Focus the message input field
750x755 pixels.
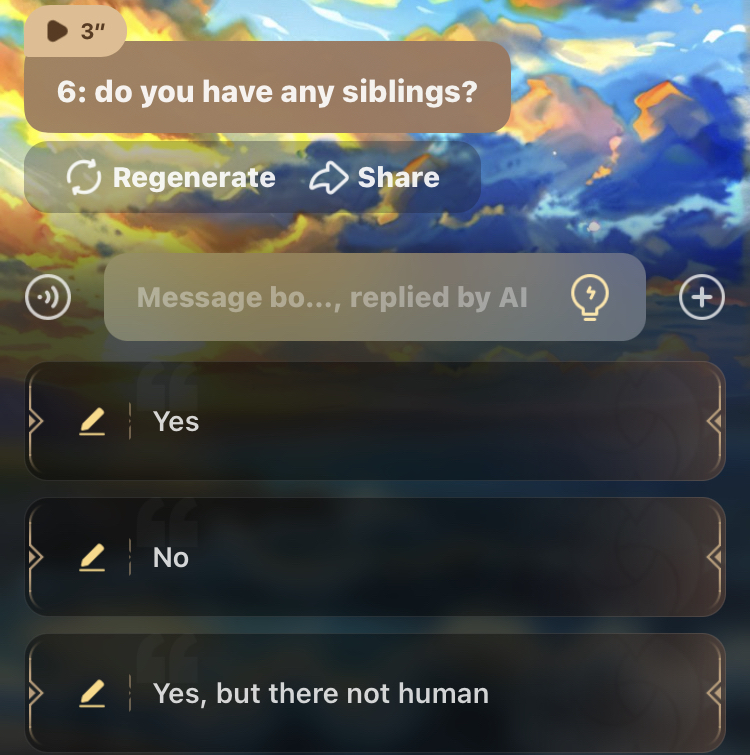point(330,297)
